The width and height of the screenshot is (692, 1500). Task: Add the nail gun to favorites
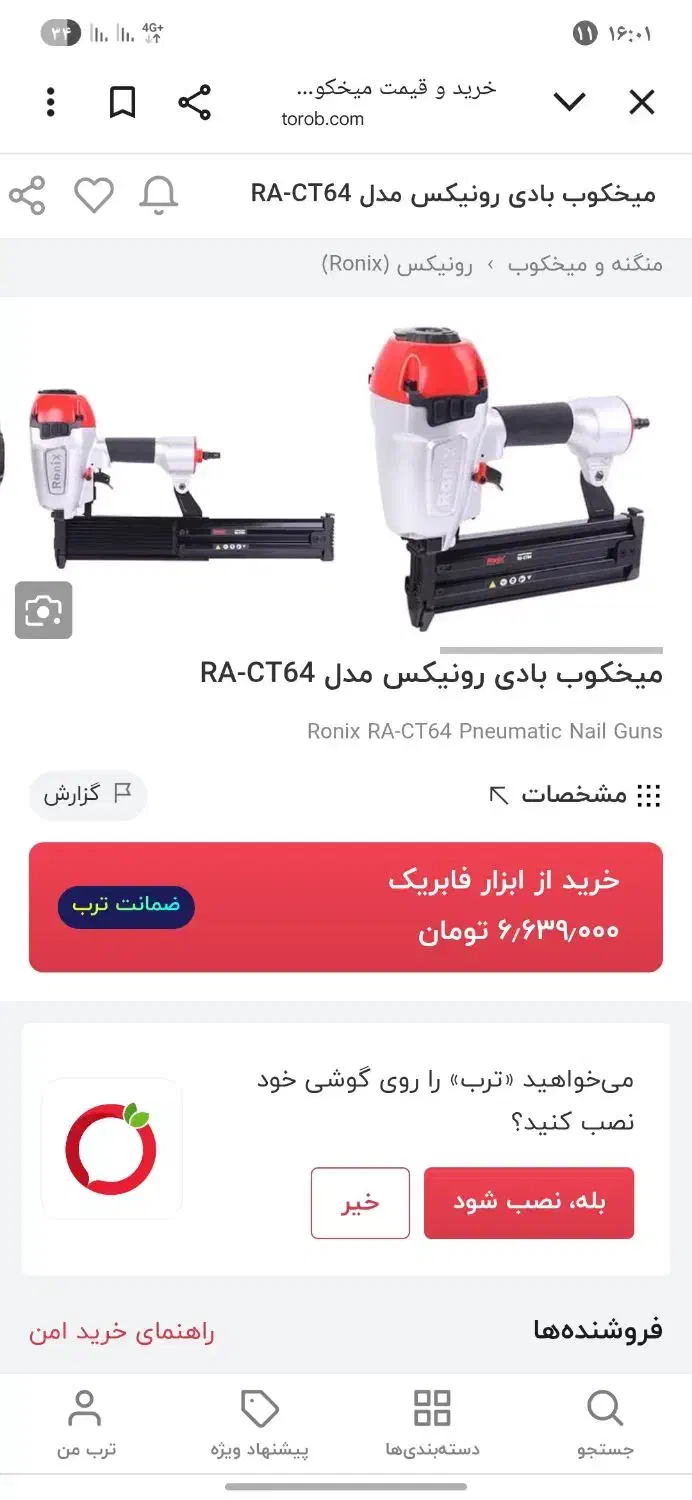click(x=94, y=195)
